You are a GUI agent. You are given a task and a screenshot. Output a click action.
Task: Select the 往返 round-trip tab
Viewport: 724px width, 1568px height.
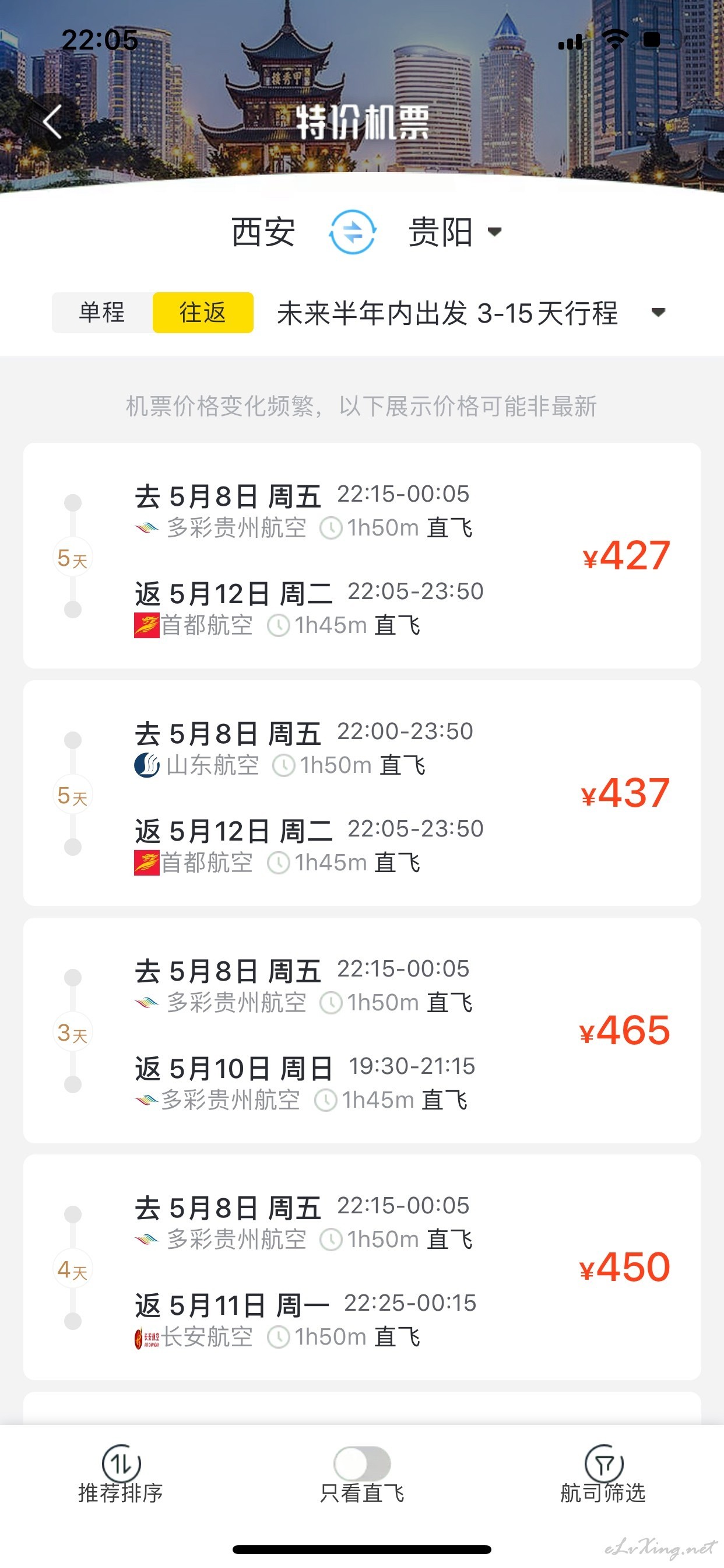203,312
